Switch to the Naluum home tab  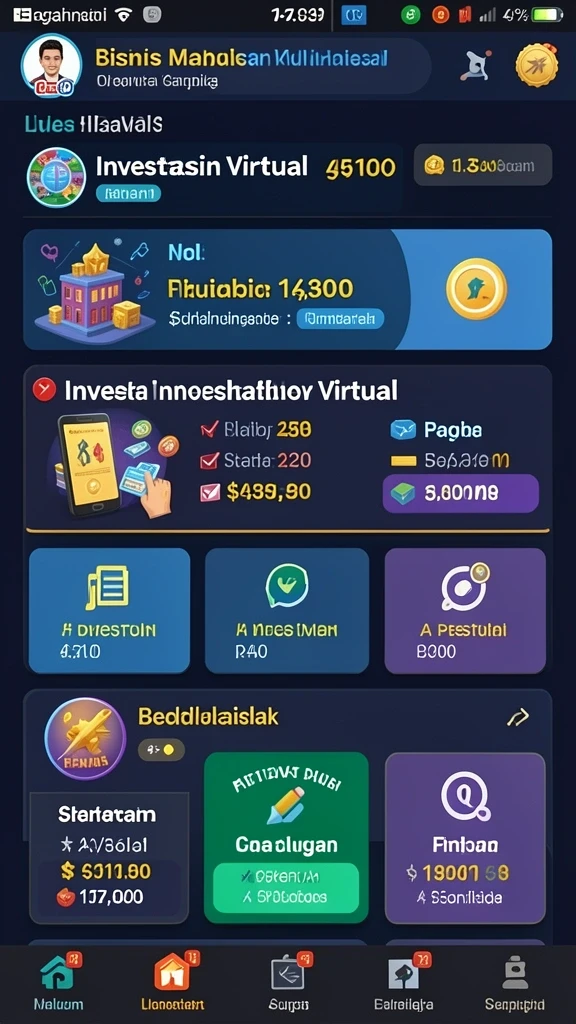pos(59,982)
